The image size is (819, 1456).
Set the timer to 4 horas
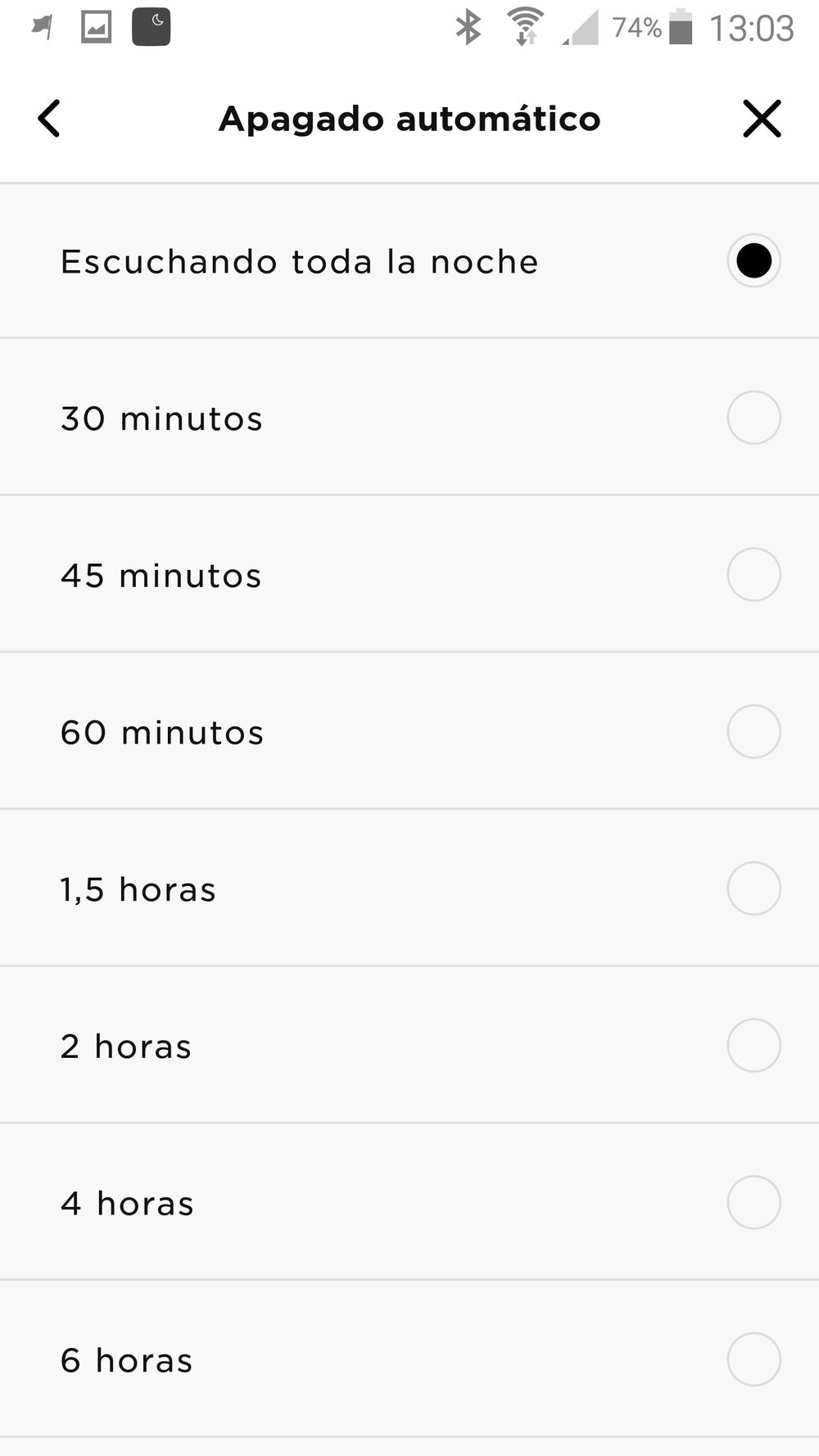point(753,1202)
